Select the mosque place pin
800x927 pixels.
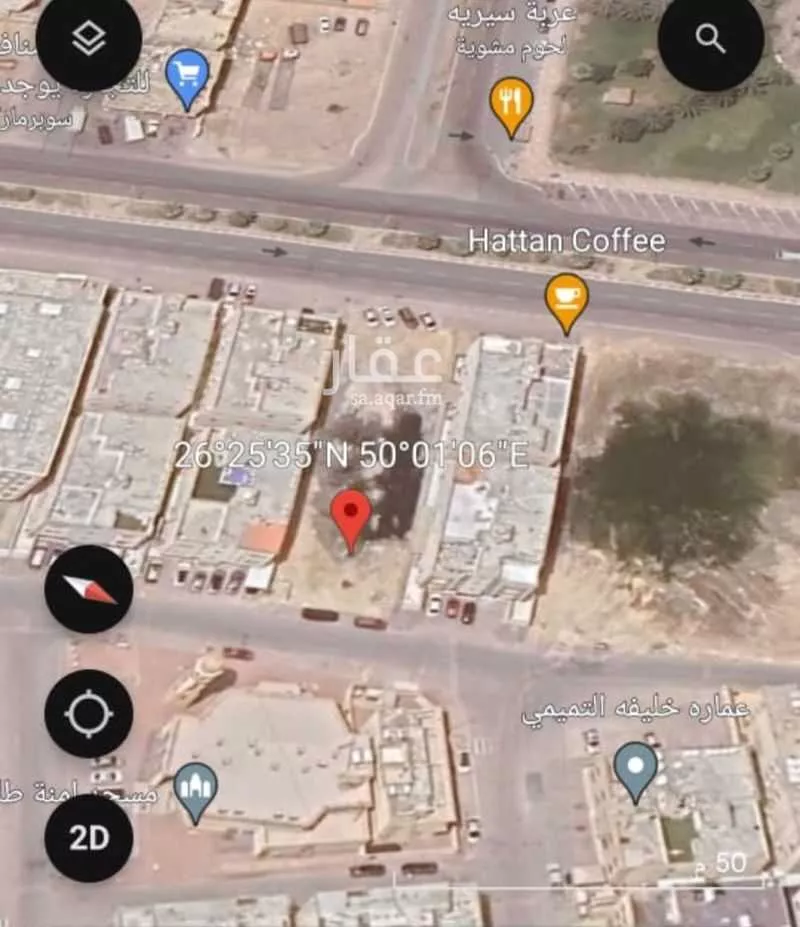[195, 789]
